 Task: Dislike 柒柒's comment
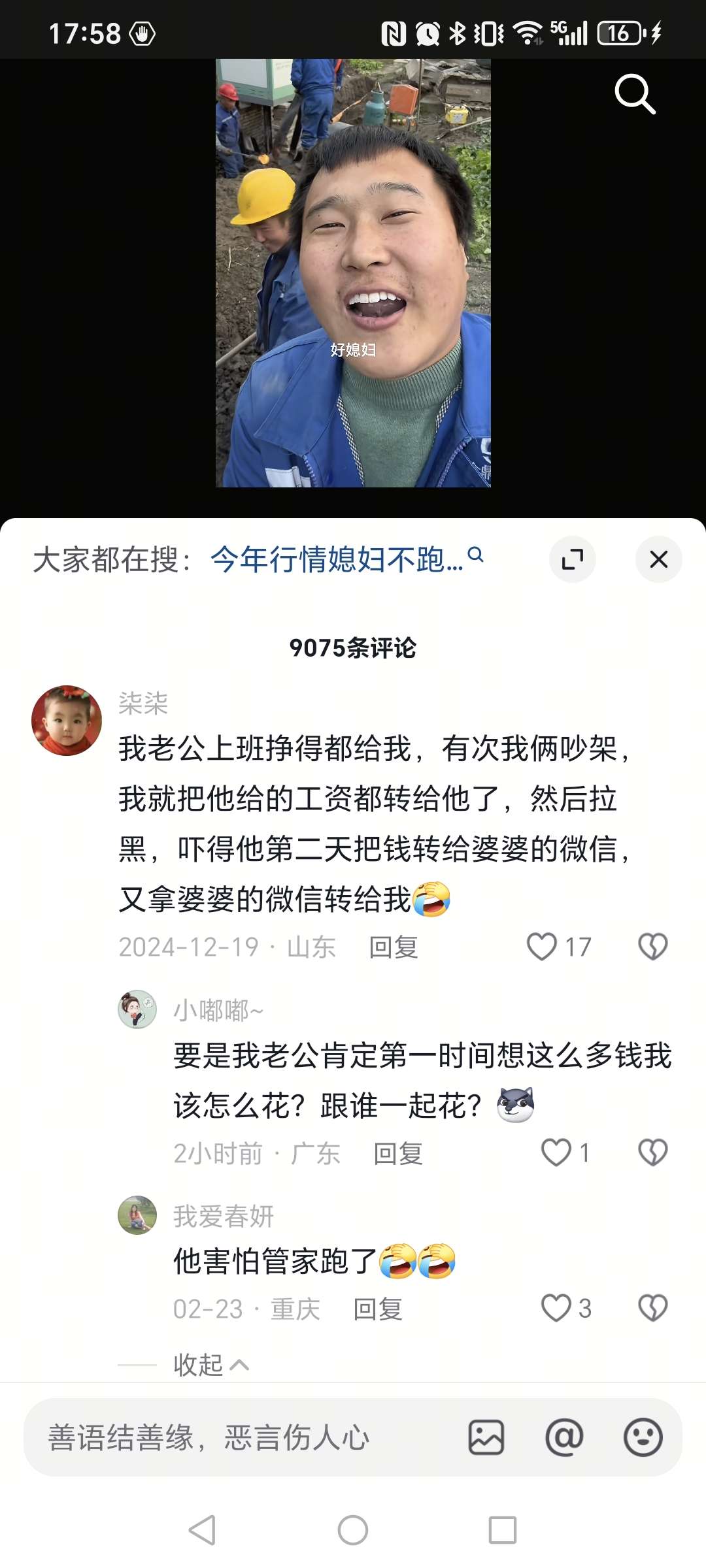click(x=652, y=947)
